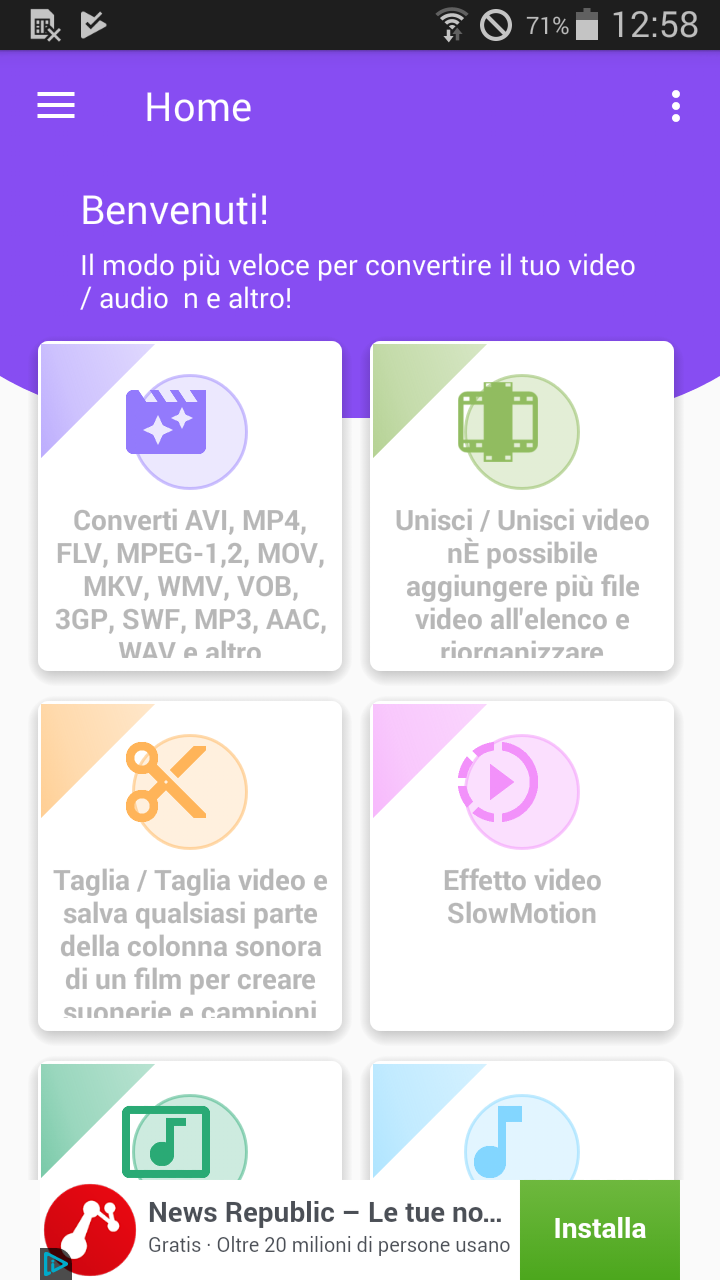Open the ad info icon
The image size is (720, 1280).
(55, 1264)
